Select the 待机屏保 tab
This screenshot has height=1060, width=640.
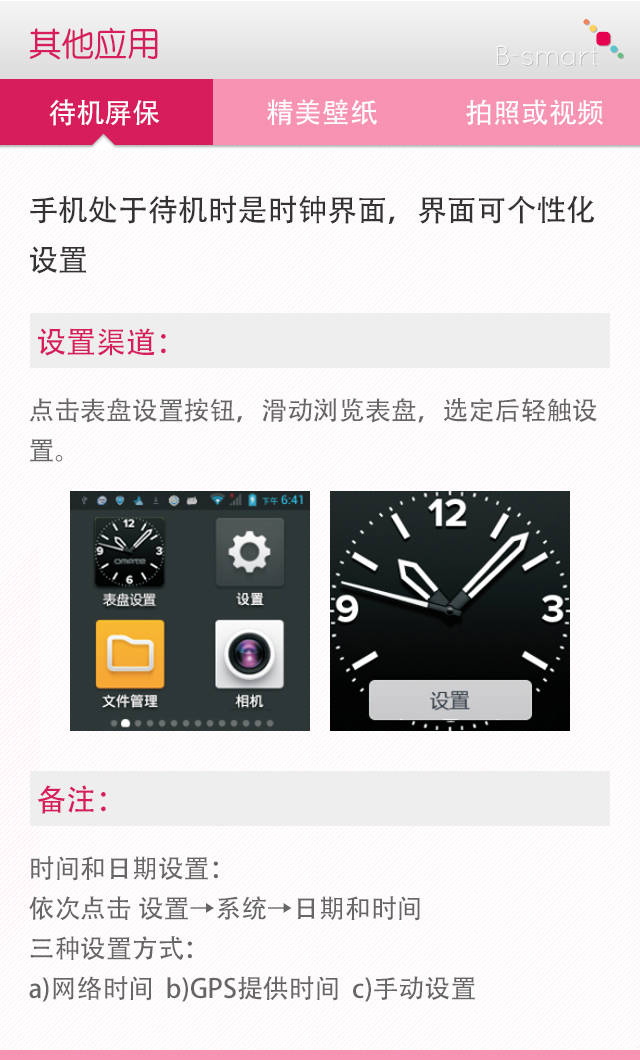pyautogui.click(x=105, y=112)
